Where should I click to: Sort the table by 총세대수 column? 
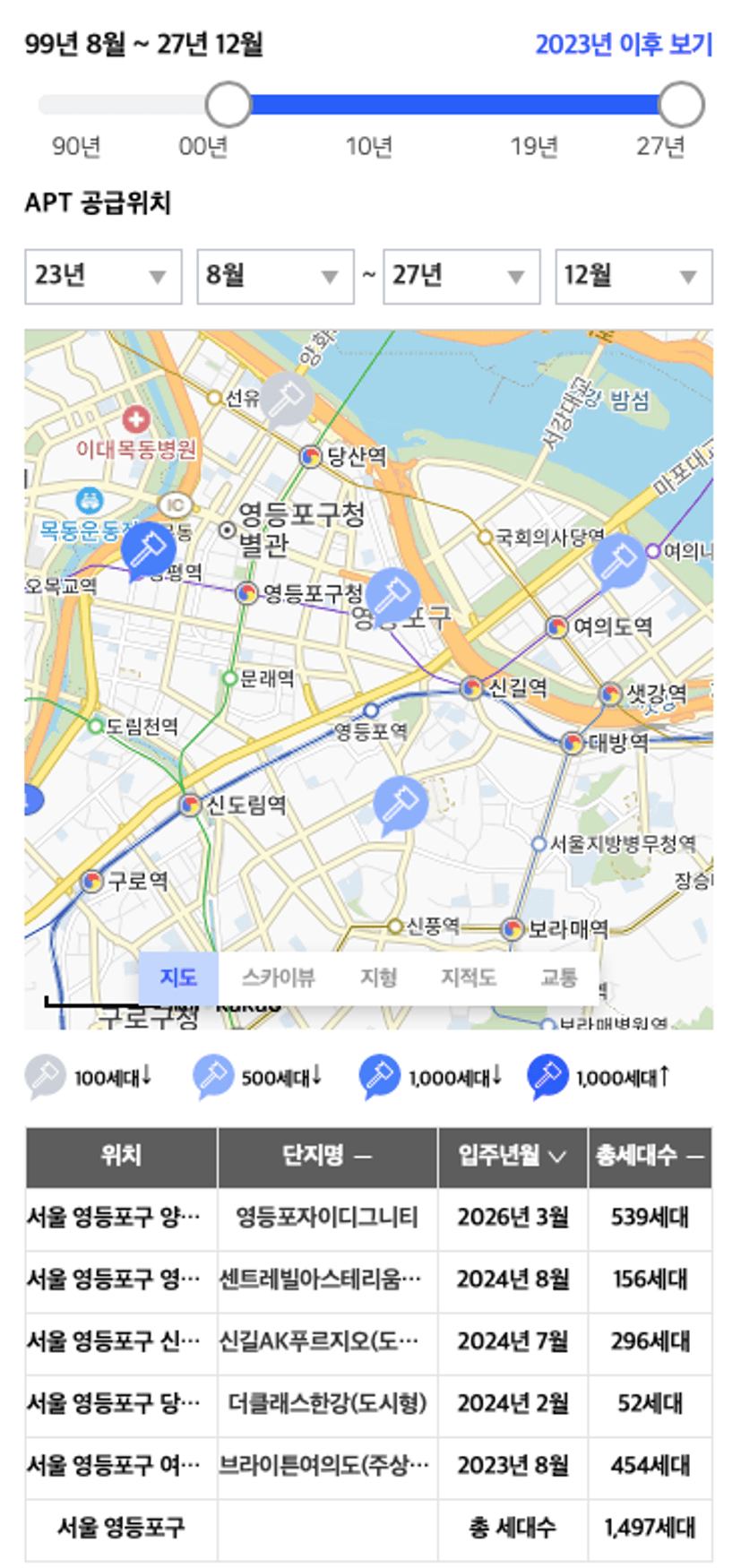(x=650, y=1156)
